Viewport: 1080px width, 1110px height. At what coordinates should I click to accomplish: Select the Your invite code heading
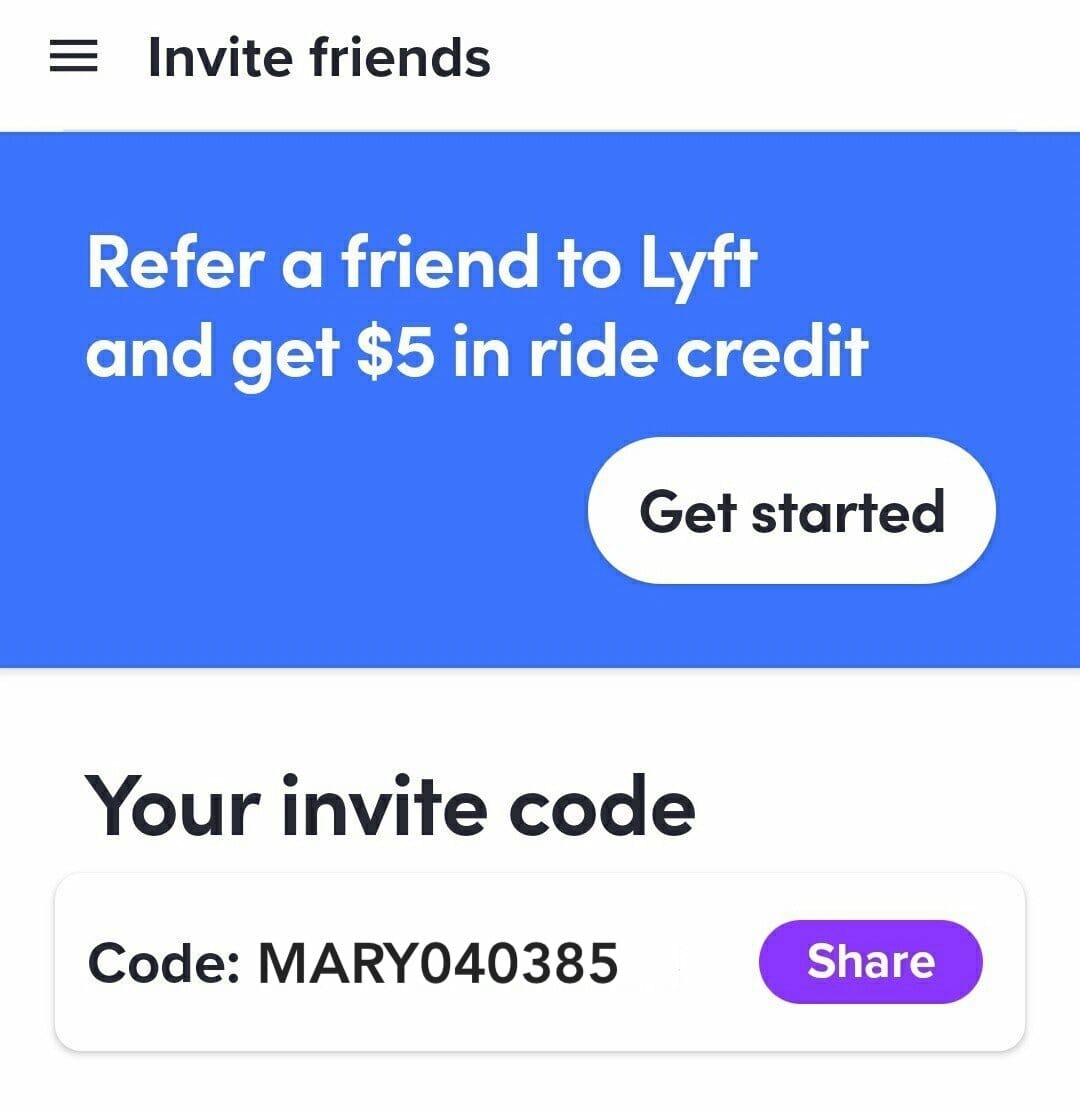pyautogui.click(x=392, y=805)
